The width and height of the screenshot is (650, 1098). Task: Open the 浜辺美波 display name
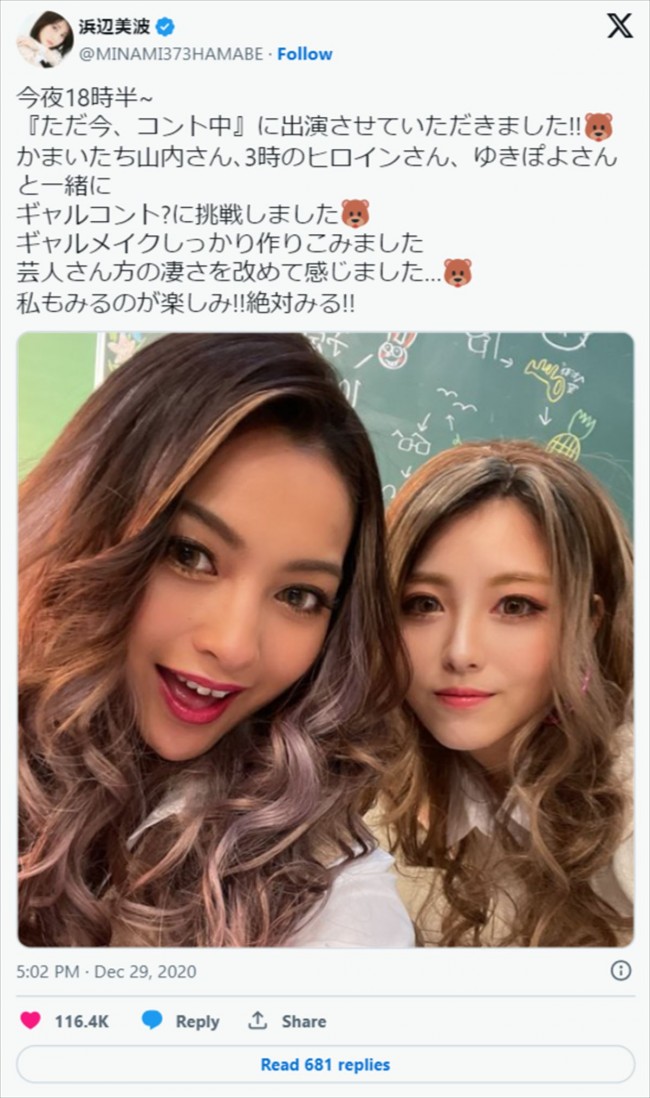coord(114,29)
